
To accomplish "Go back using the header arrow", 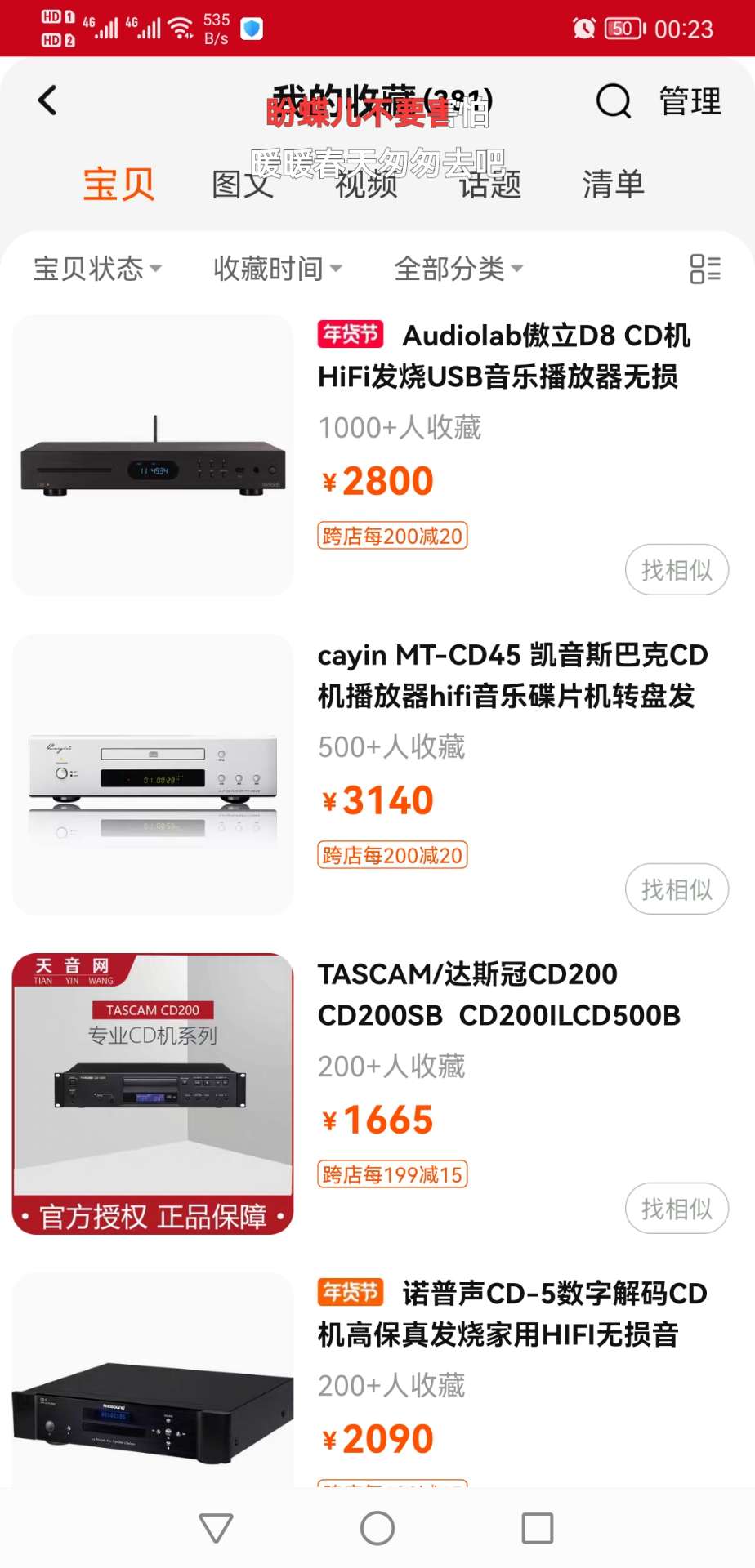I will click(x=47, y=100).
